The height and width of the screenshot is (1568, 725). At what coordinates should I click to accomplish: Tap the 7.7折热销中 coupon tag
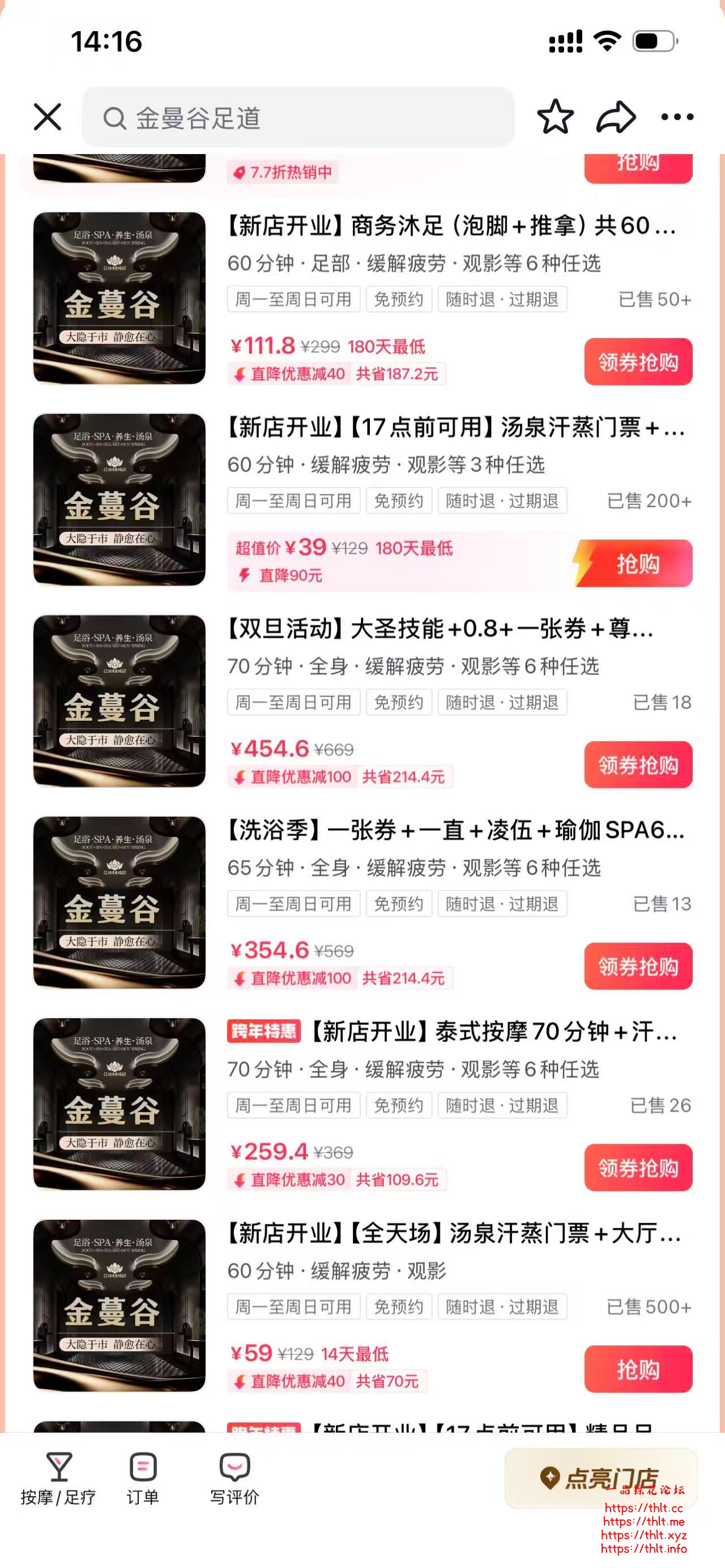coord(284,173)
